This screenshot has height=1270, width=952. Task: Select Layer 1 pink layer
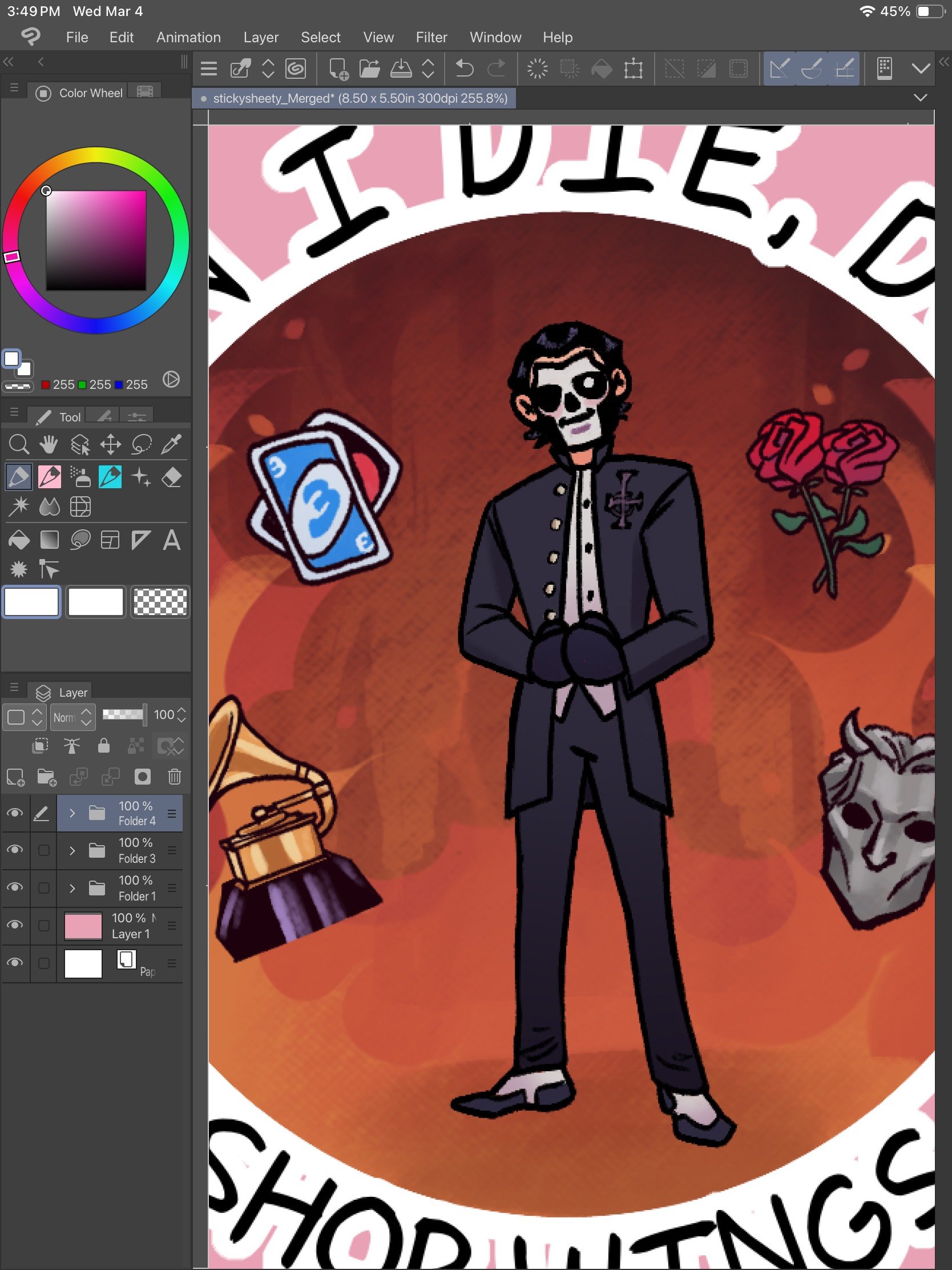[131, 926]
